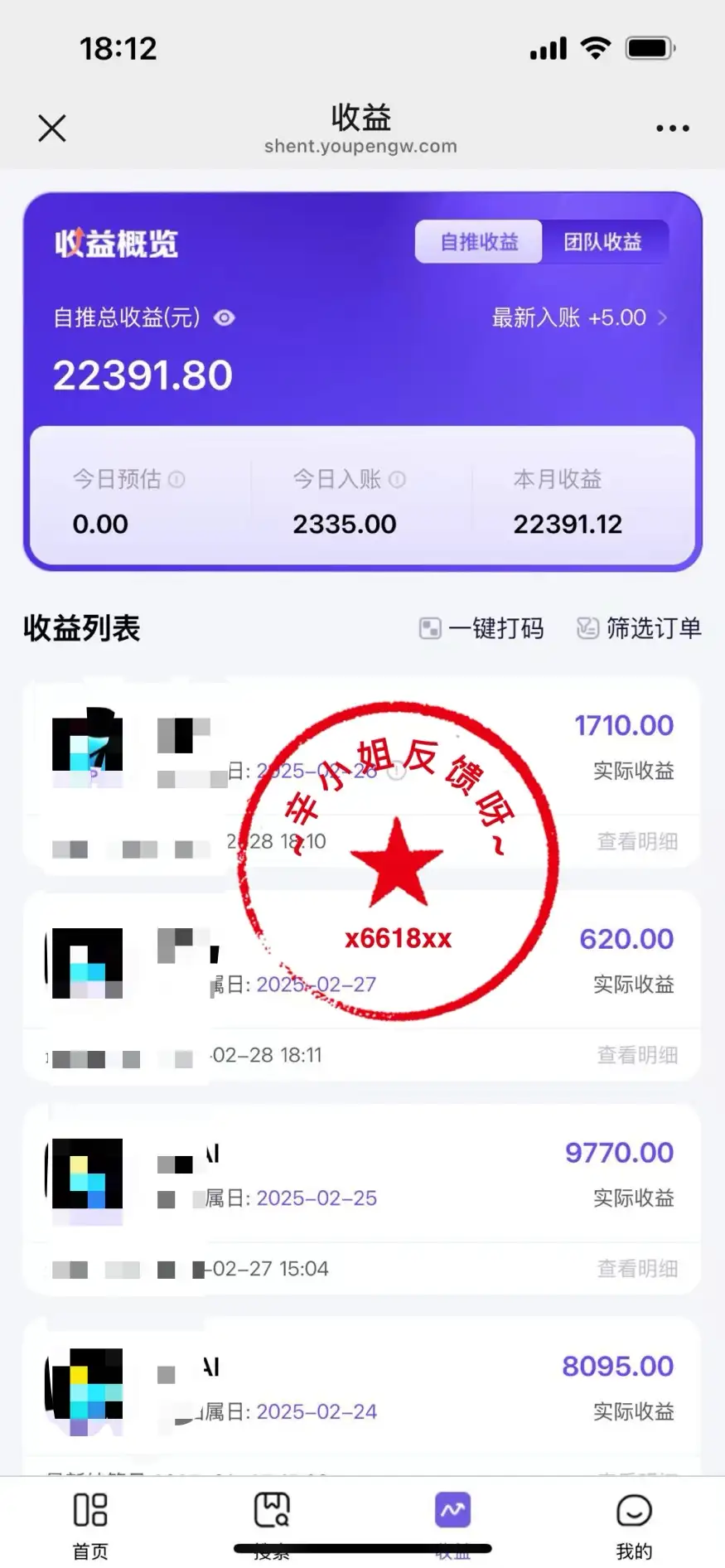Viewport: 725px width, 1568px height.
Task: Tap 一键打码 to mask entries
Action: pos(481,628)
